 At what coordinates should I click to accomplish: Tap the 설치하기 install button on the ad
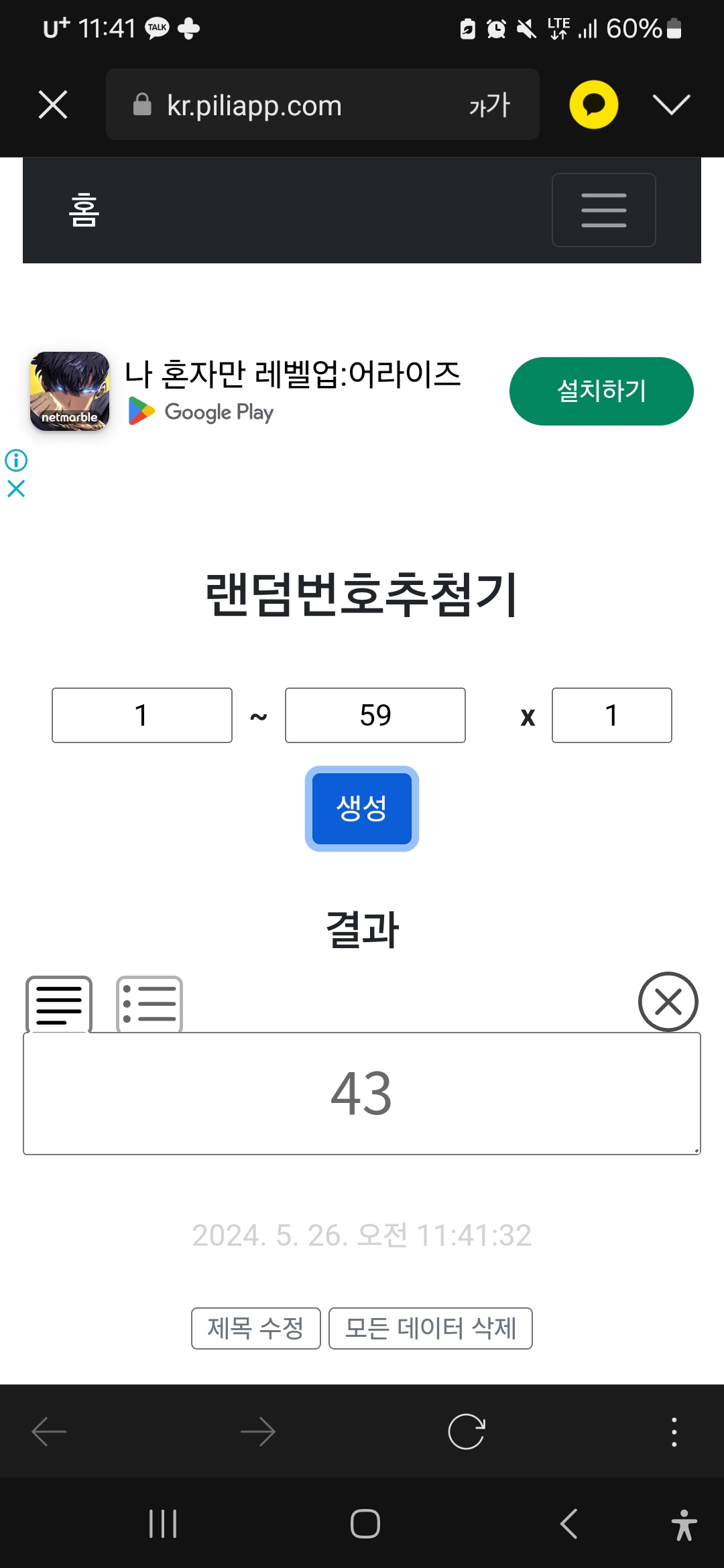point(601,391)
